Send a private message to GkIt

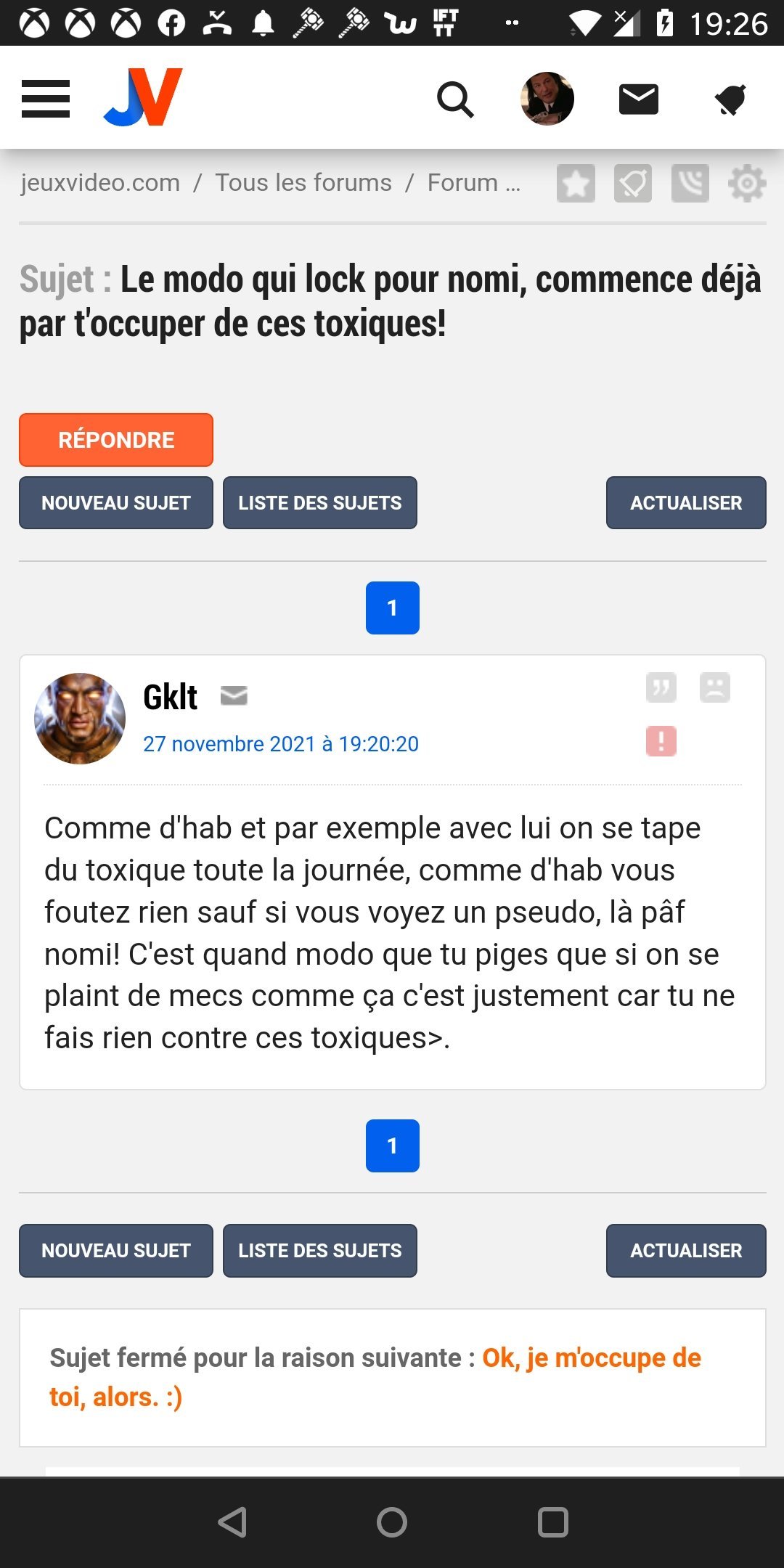pyautogui.click(x=234, y=696)
